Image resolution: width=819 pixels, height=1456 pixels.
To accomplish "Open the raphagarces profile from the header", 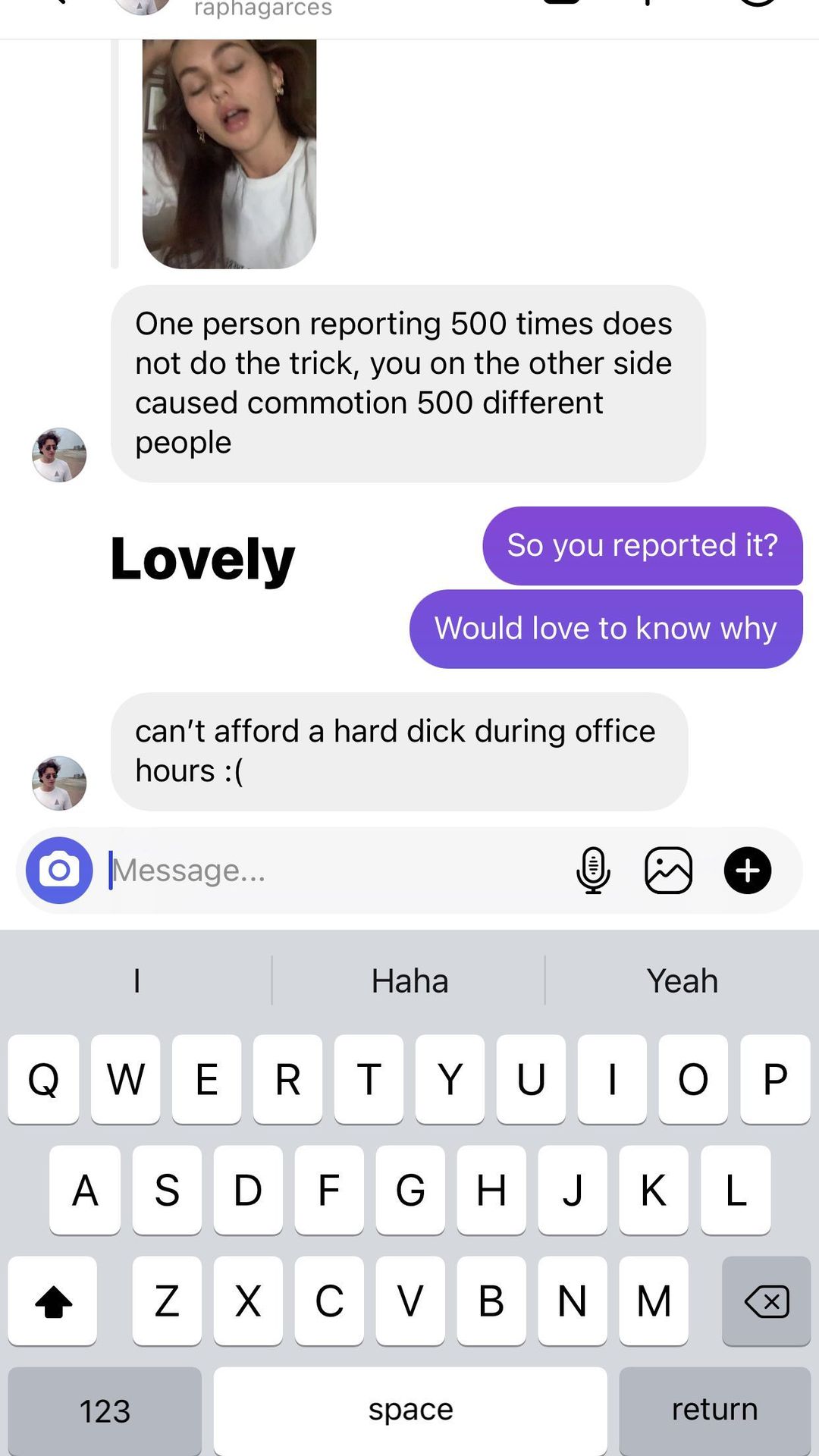I will [x=262, y=9].
